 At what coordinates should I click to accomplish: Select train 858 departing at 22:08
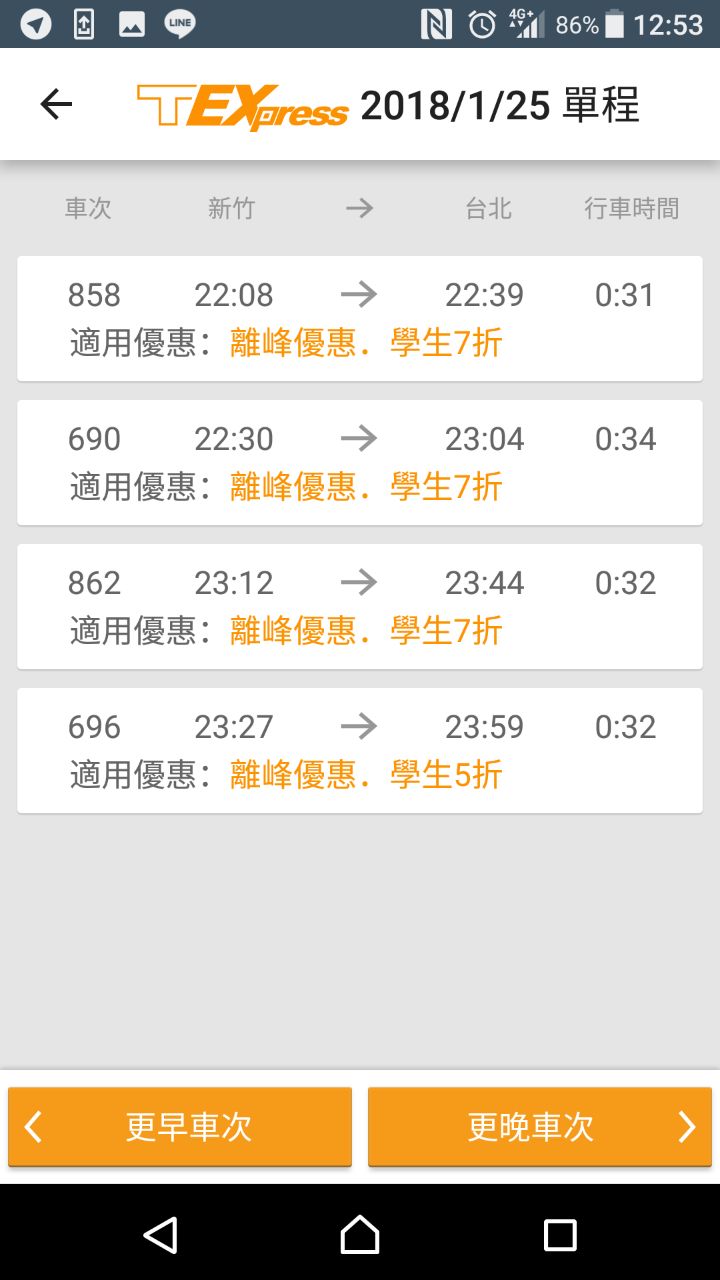(360, 318)
